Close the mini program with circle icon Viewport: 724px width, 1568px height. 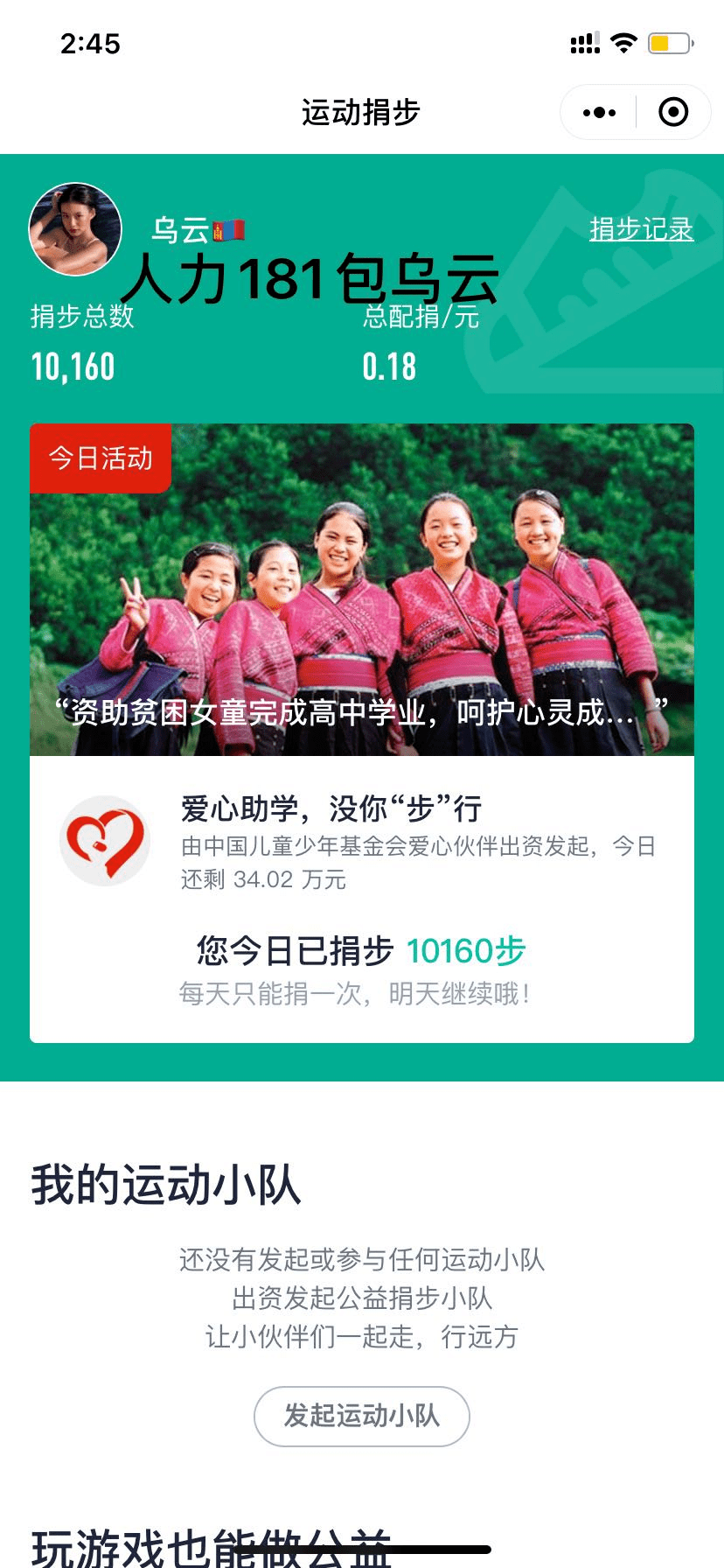[673, 113]
